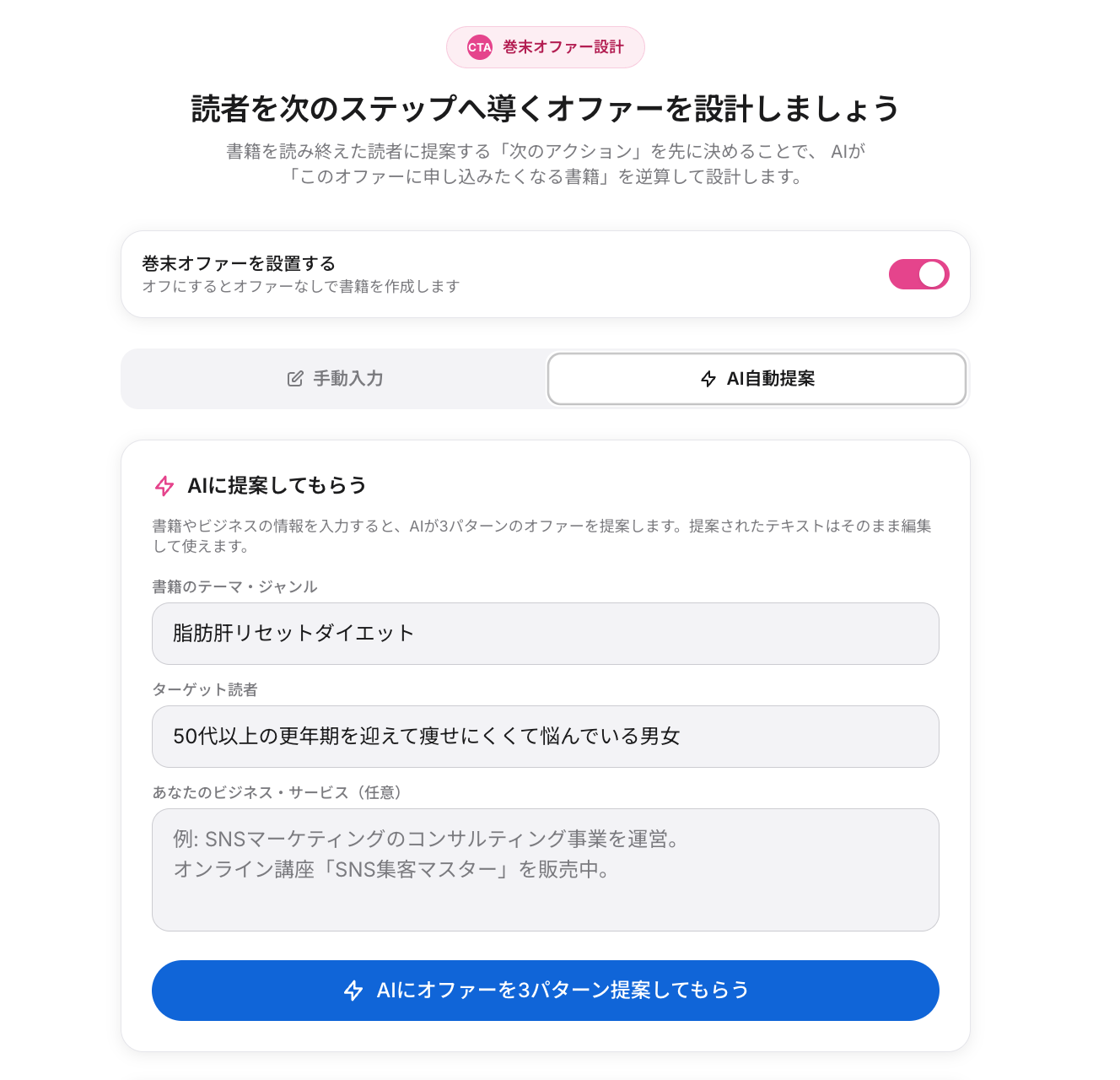Select the AI自動提案 tab
The height and width of the screenshot is (1080, 1120).
(x=757, y=379)
